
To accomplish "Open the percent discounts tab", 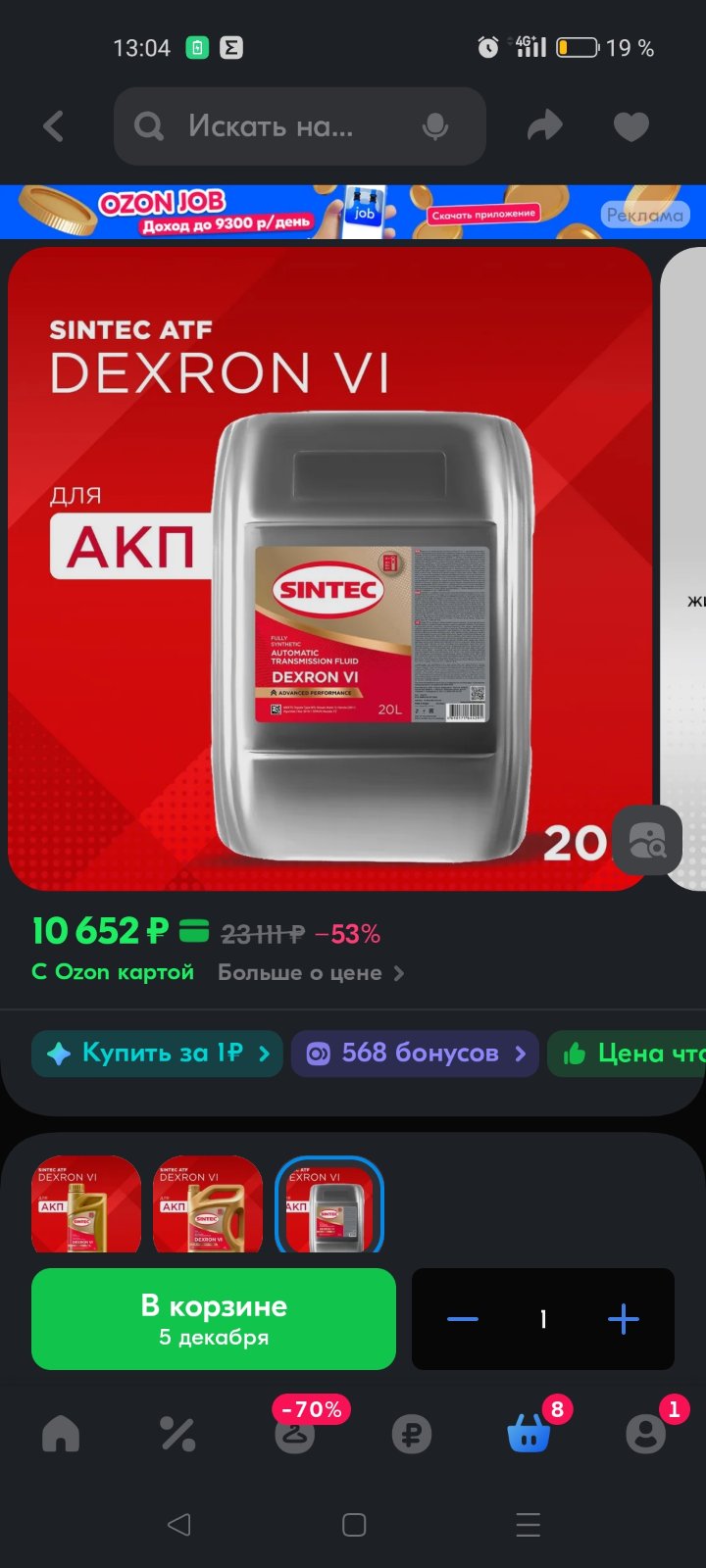I will [x=177, y=1434].
